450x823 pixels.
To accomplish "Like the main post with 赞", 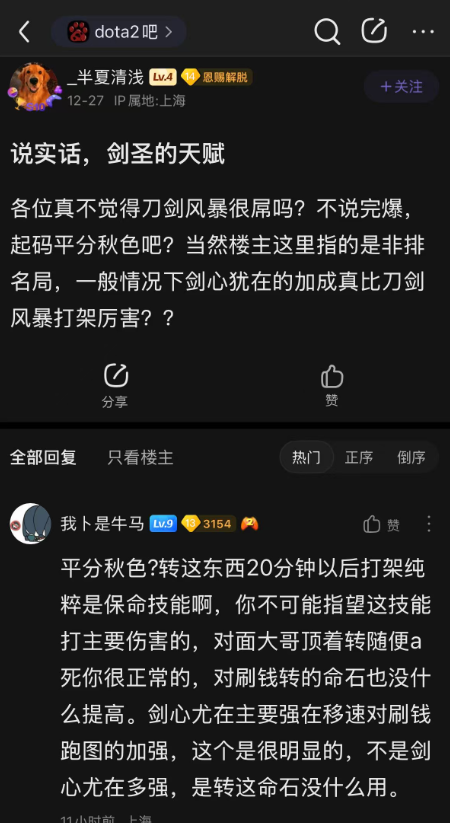I will [332, 385].
